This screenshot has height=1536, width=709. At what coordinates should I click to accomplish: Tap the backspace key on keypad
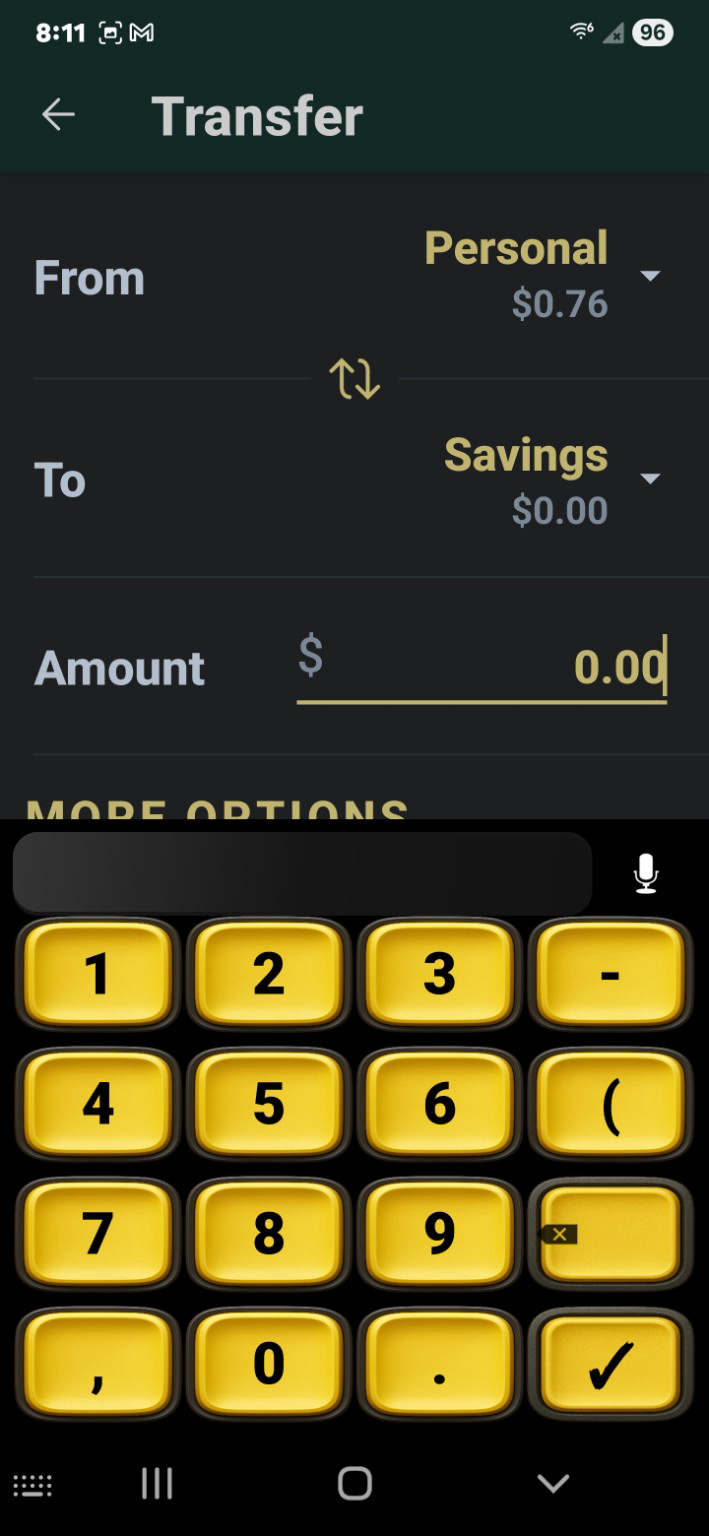pyautogui.click(x=609, y=1233)
